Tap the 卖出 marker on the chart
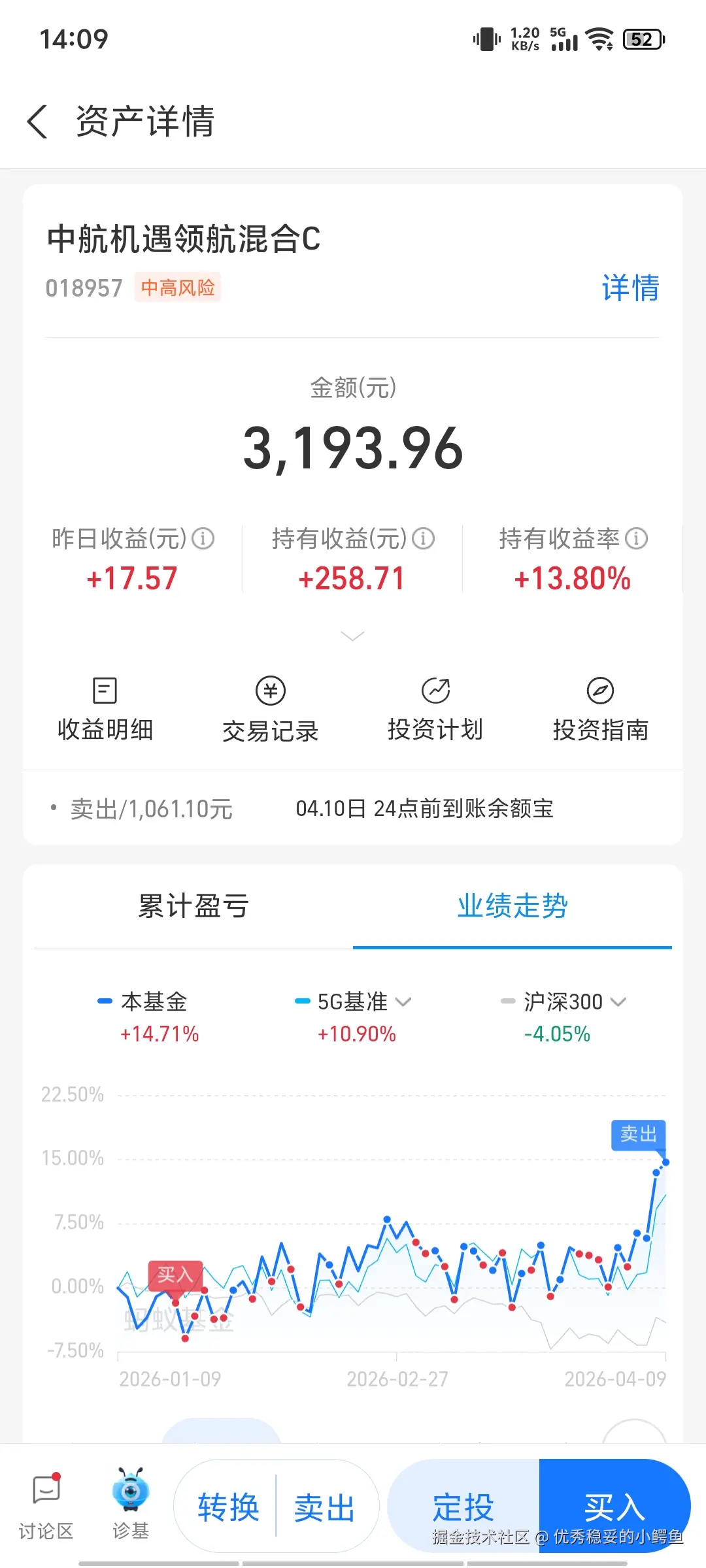The image size is (706, 1568). point(637,1135)
